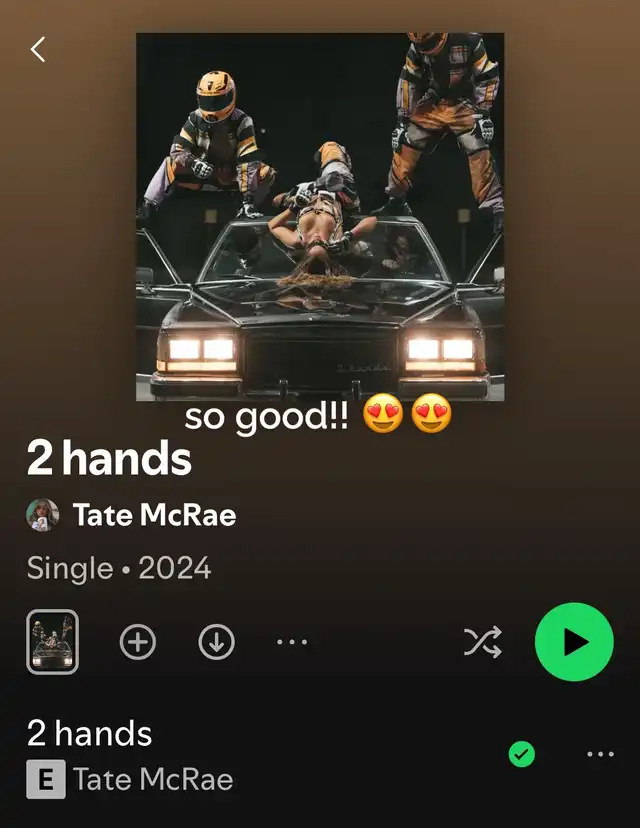Play the single with the green button

[x=574, y=642]
